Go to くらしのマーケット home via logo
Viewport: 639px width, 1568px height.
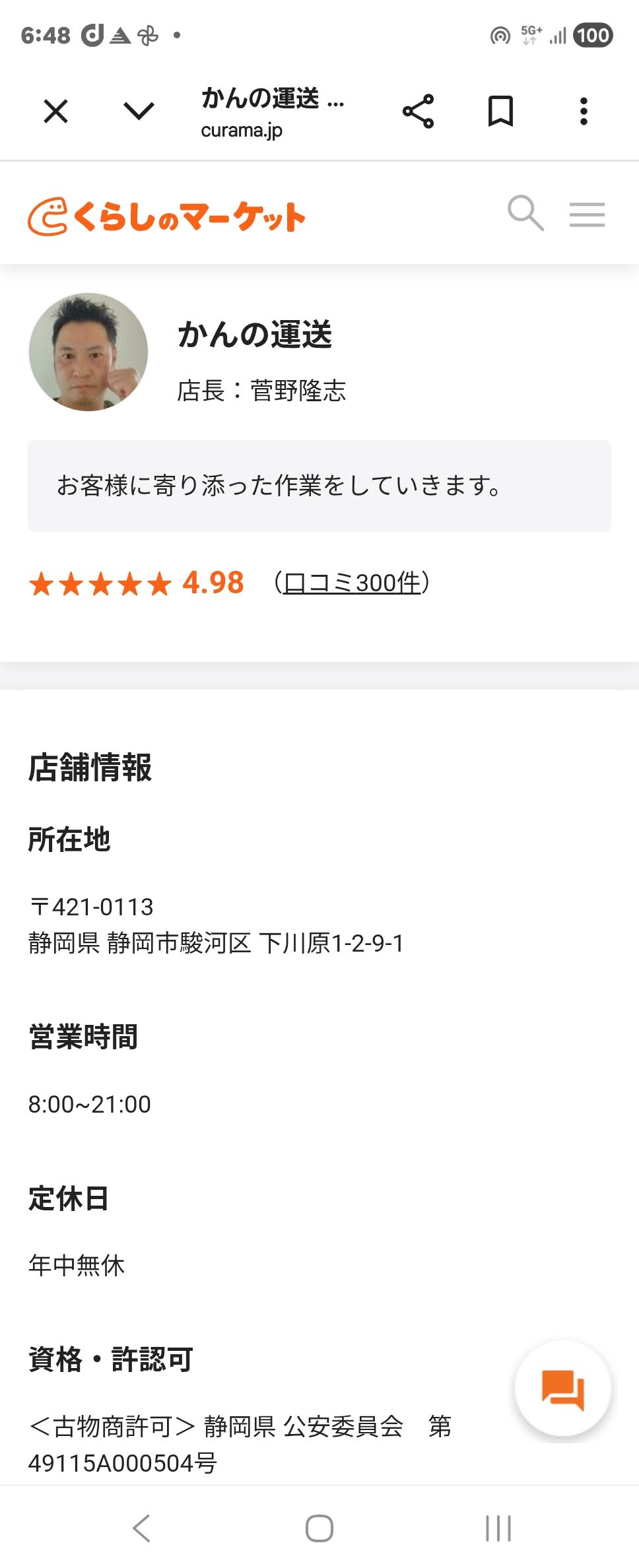pyautogui.click(x=166, y=216)
